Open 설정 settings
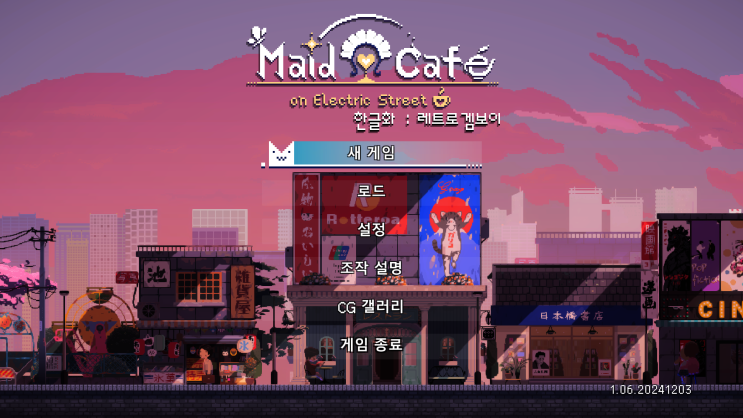 click(x=371, y=229)
